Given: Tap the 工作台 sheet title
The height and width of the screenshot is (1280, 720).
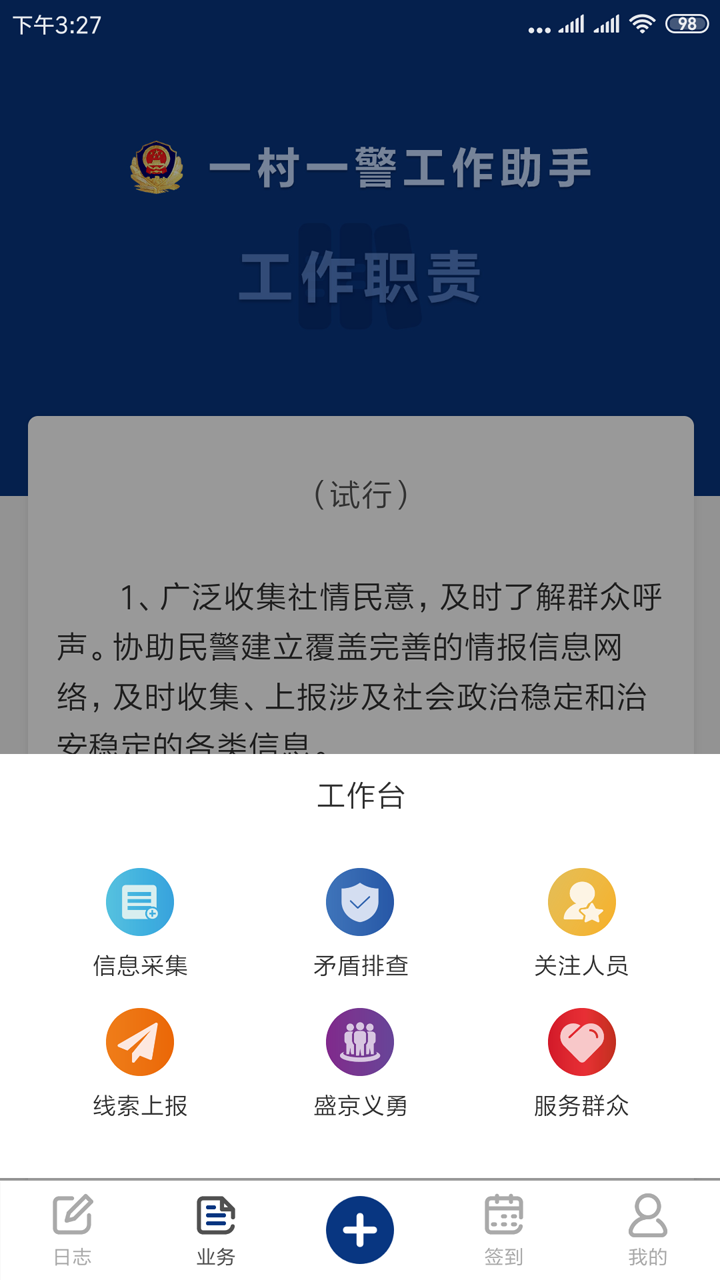Looking at the screenshot, I should coord(360,796).
